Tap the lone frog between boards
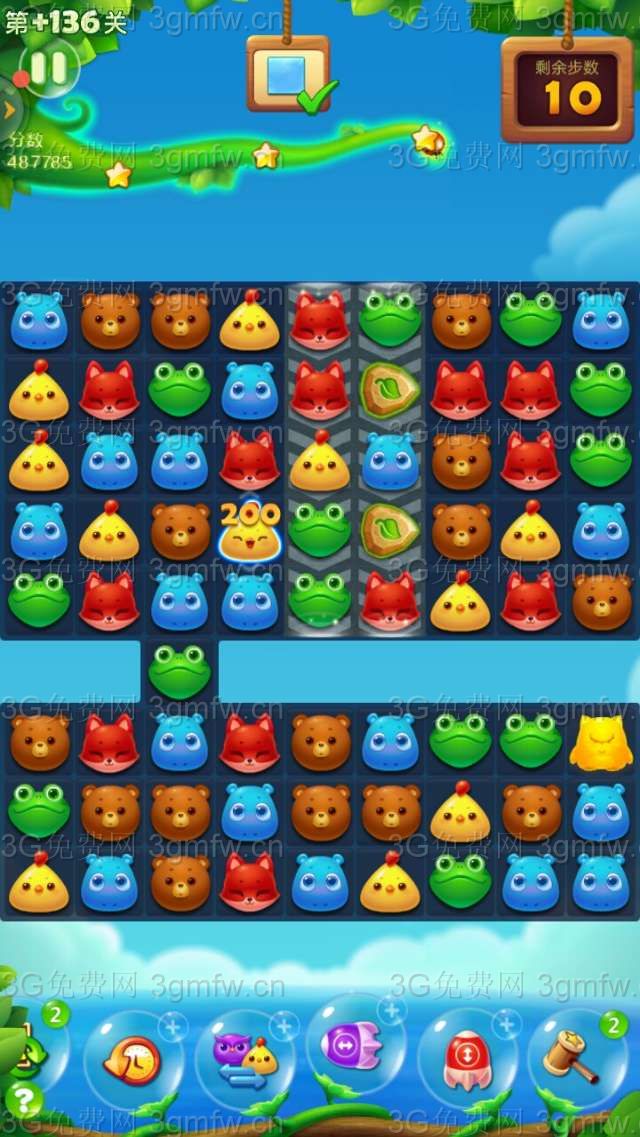Viewport: 640px width, 1137px height. click(x=180, y=670)
